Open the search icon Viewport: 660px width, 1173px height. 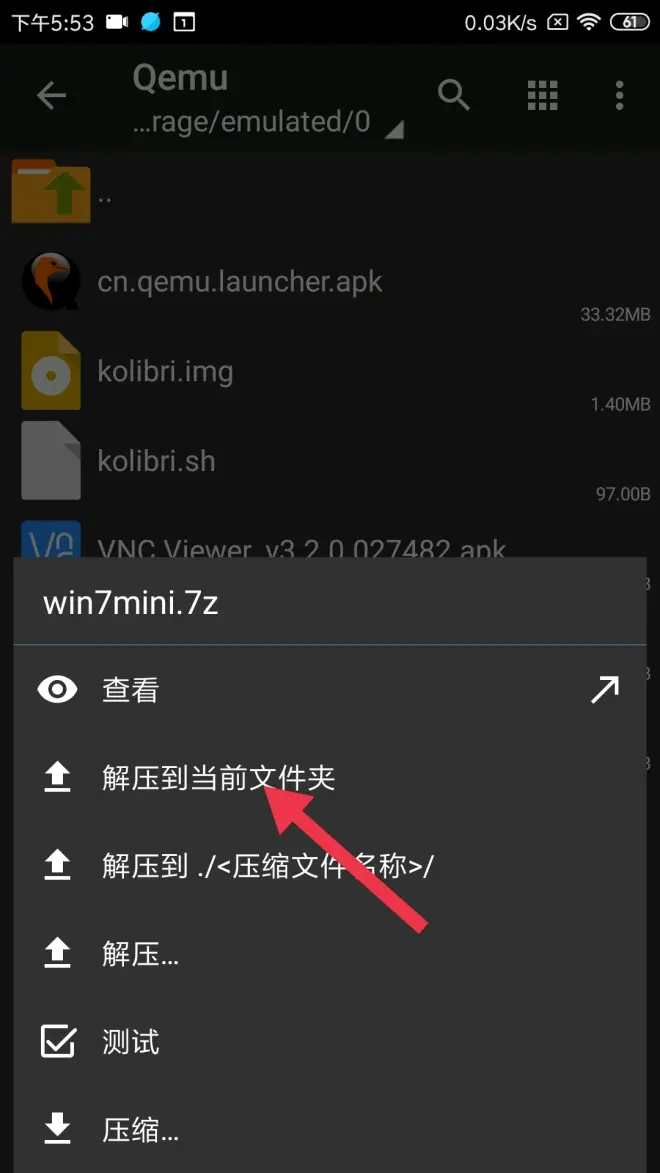click(x=454, y=96)
